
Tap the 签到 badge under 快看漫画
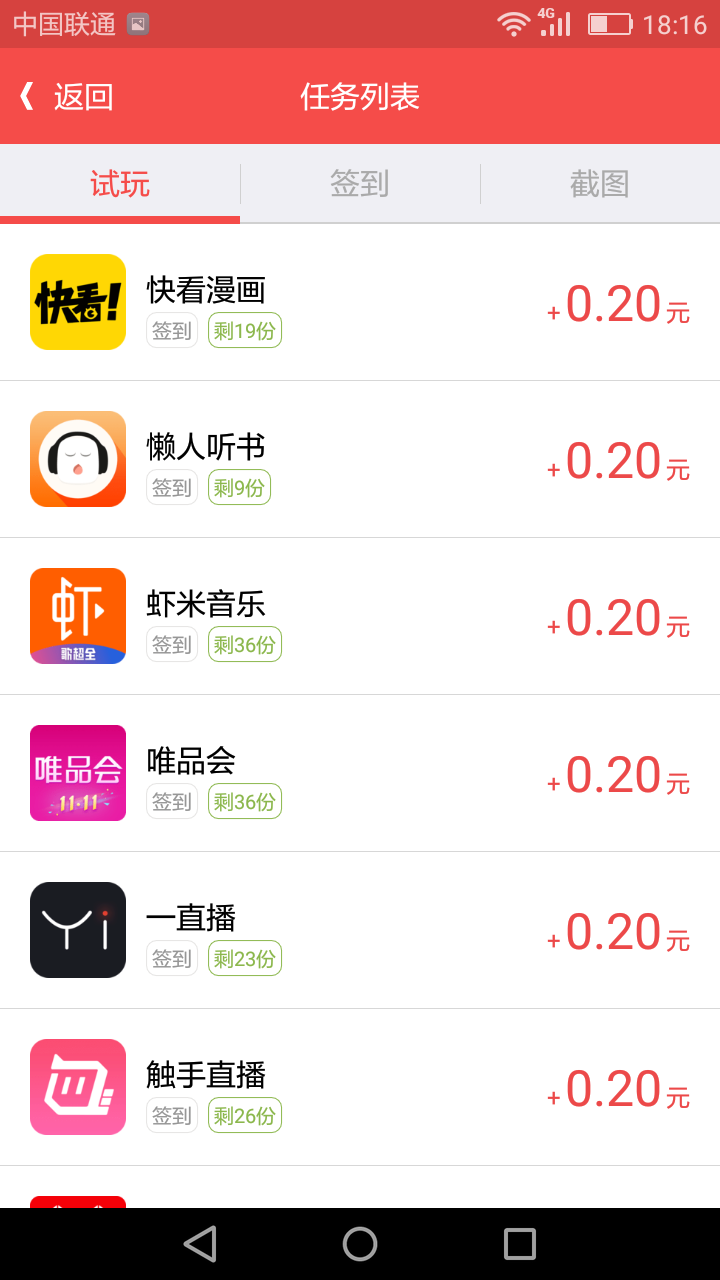coord(171,330)
